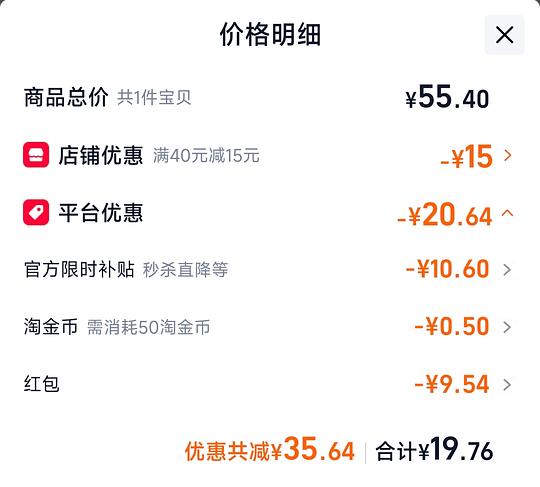
Task: Close the 价格明细 panel
Action: [x=505, y=34]
